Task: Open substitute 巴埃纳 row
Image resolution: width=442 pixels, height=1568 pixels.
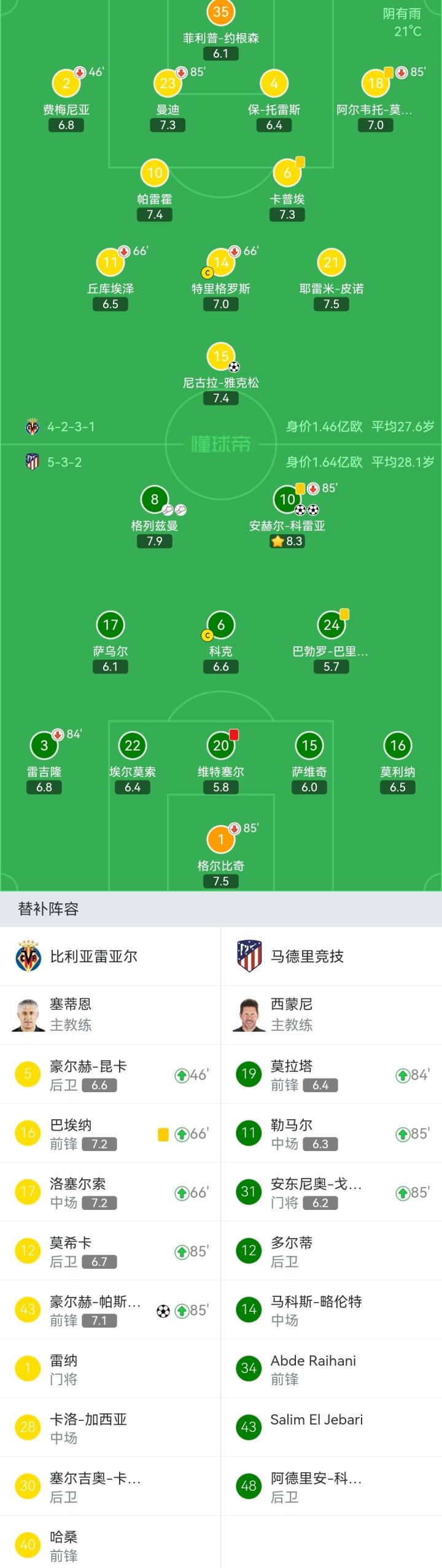Action: (110, 1133)
